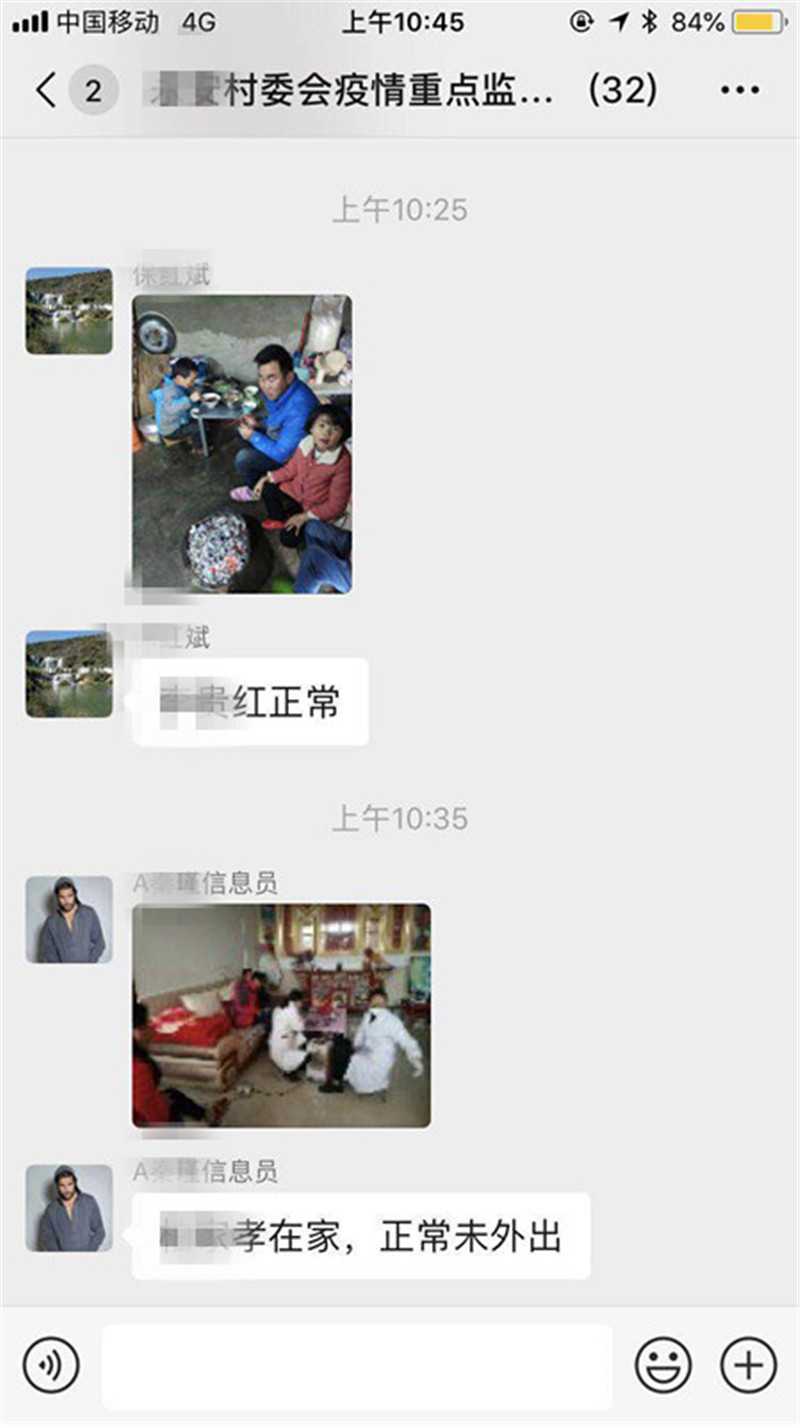This screenshot has width=800, height=1425.
Task: Open the emoji sticker panel
Action: click(x=663, y=1365)
